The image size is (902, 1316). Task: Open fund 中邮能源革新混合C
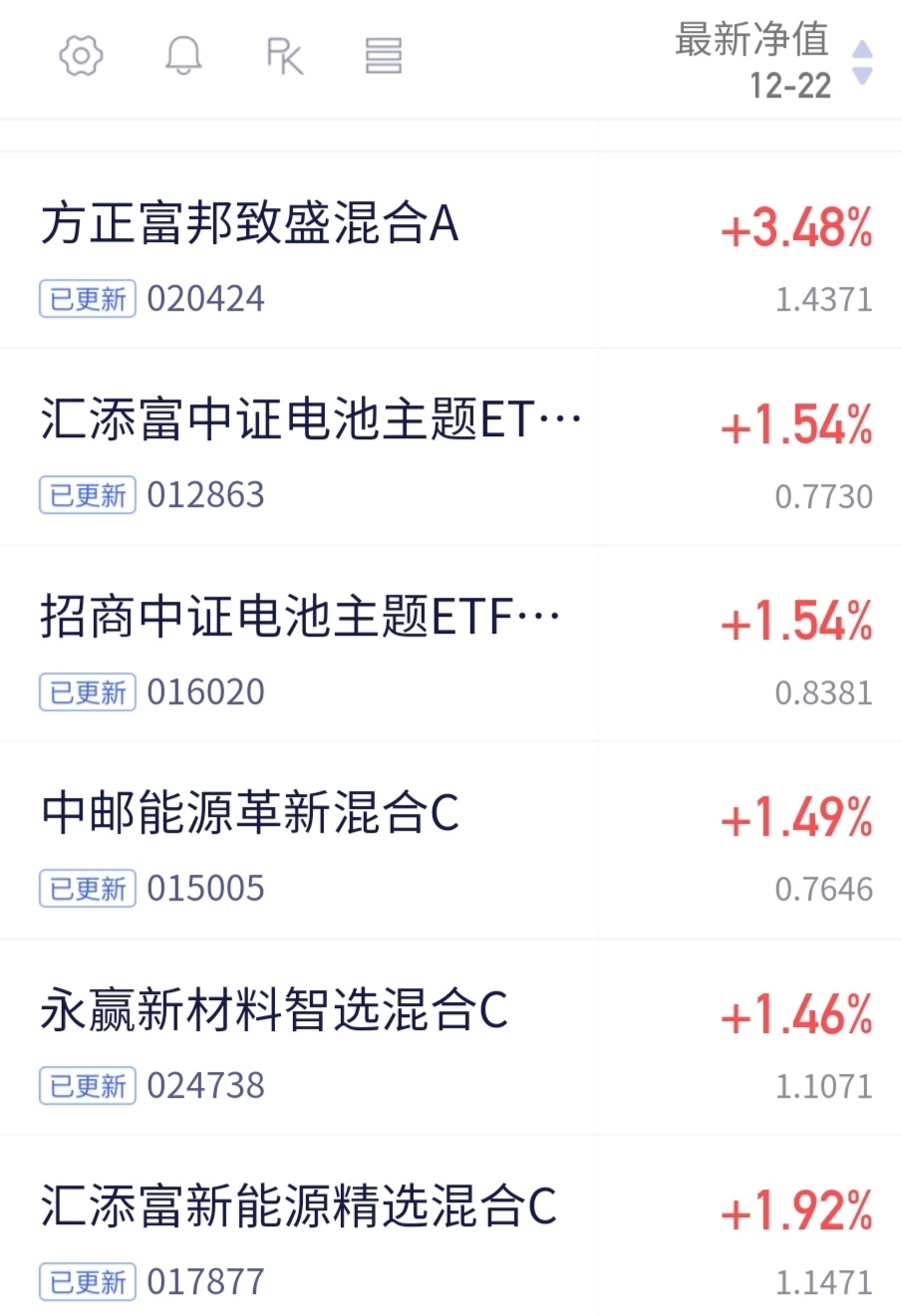click(249, 813)
